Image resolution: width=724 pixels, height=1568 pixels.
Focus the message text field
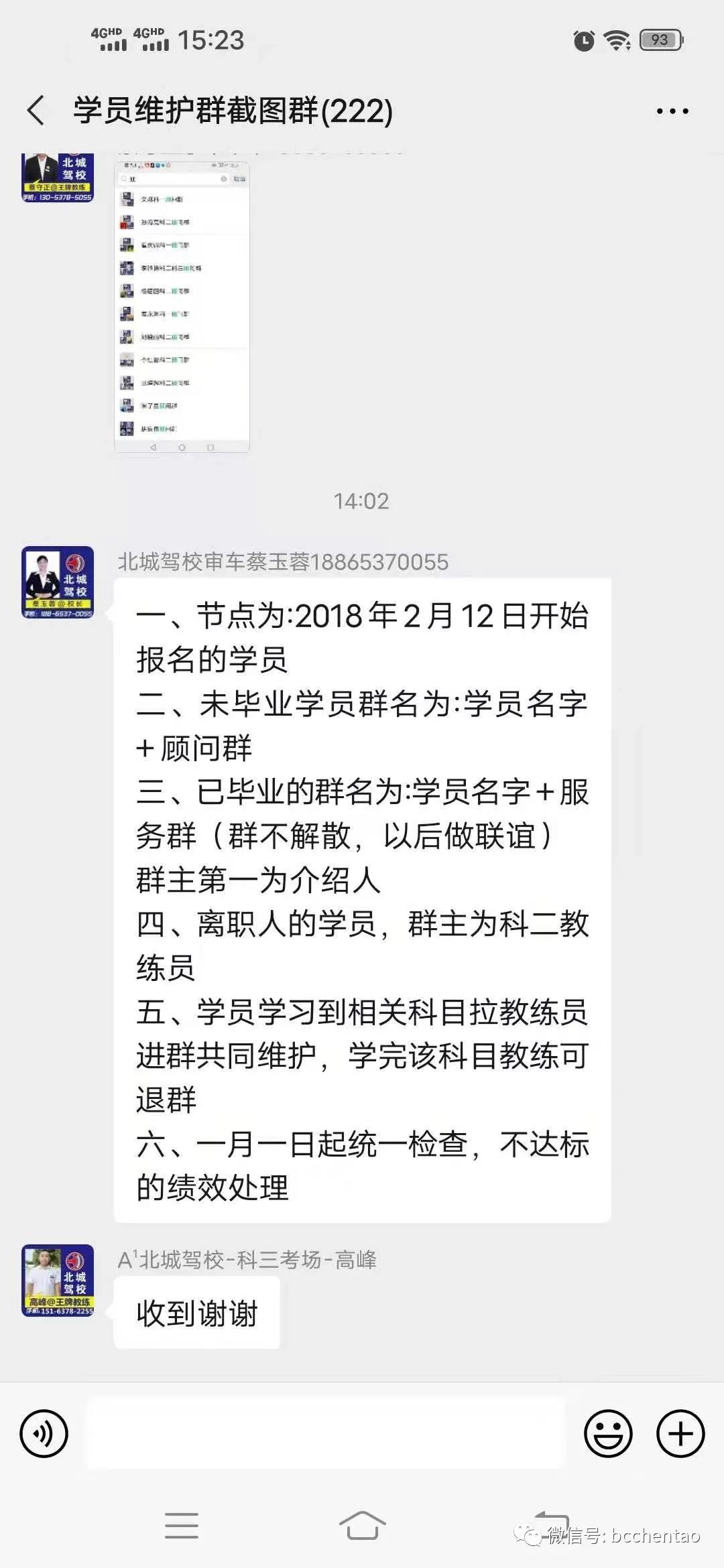326,1433
